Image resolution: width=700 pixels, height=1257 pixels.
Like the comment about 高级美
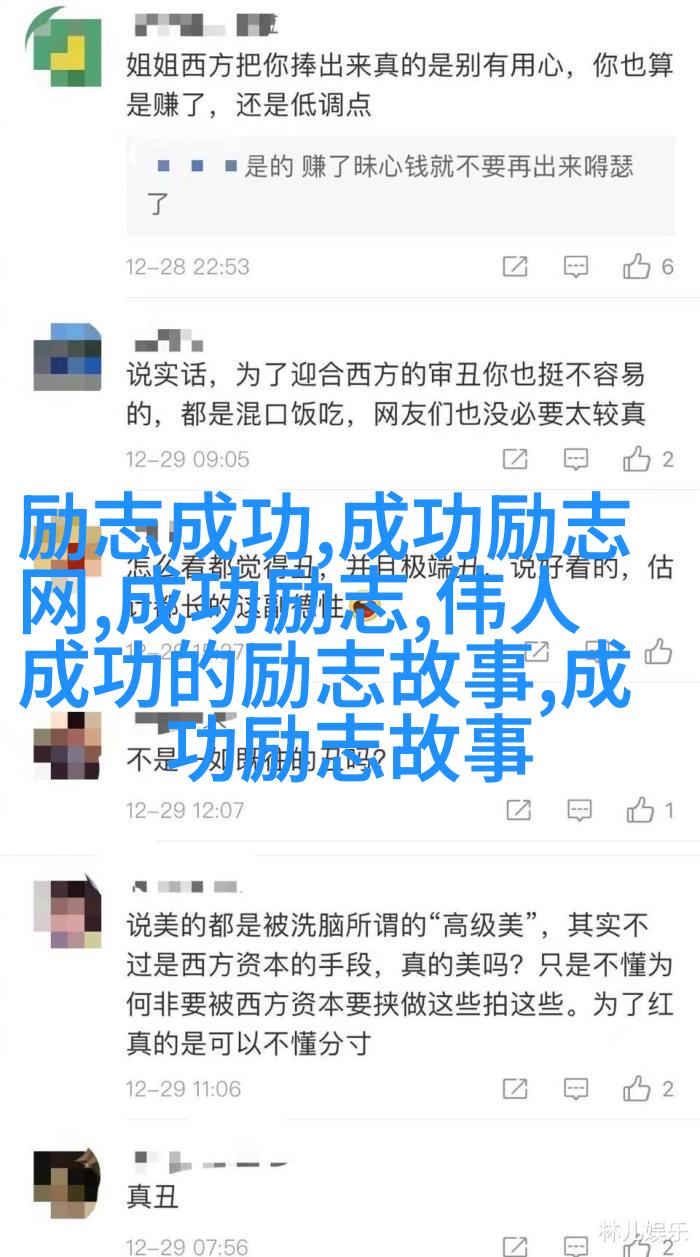click(x=648, y=1089)
